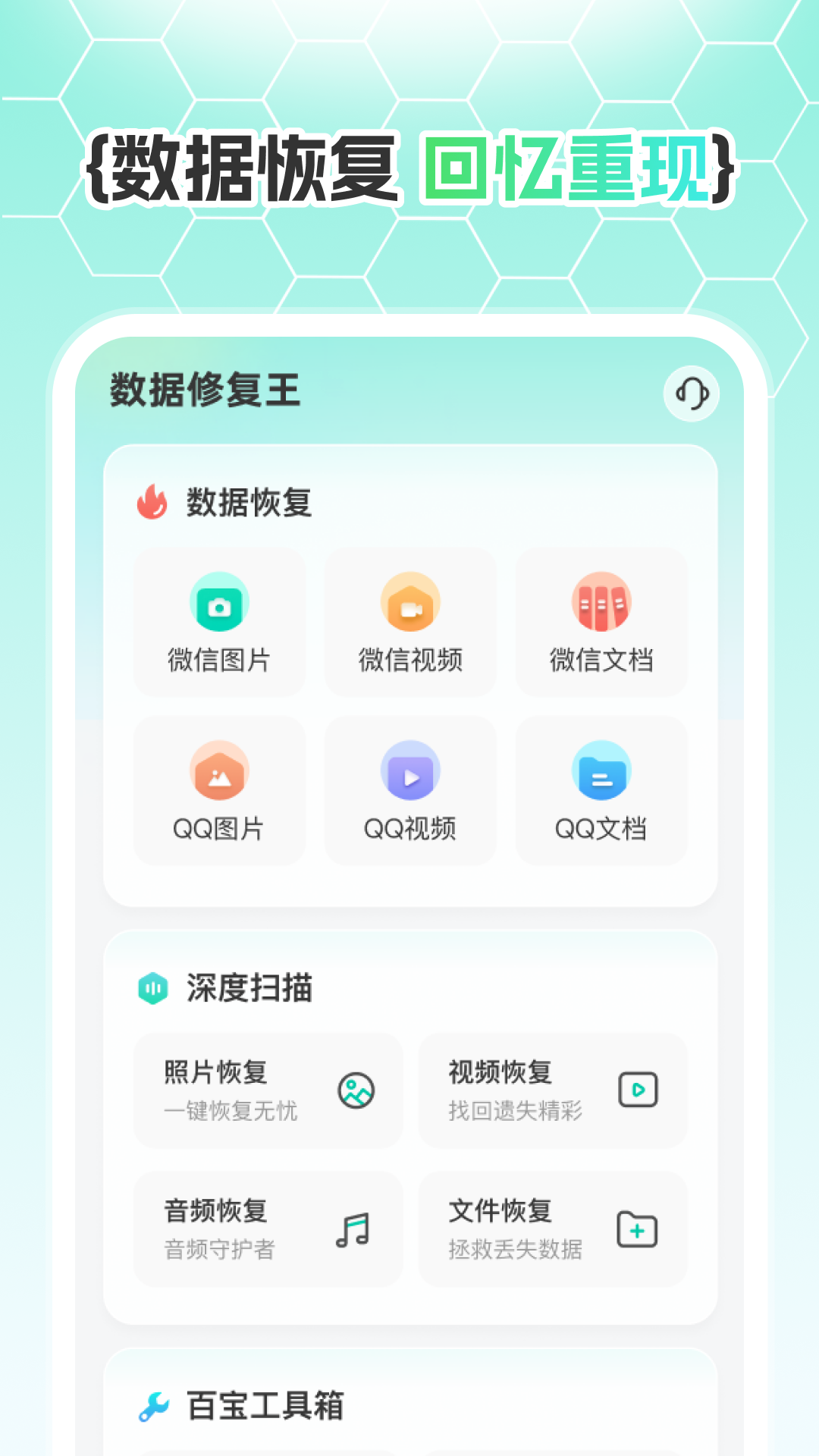The image size is (819, 1456).
Task: Select the add-file icon in 文件恢复
Action: [638, 1229]
